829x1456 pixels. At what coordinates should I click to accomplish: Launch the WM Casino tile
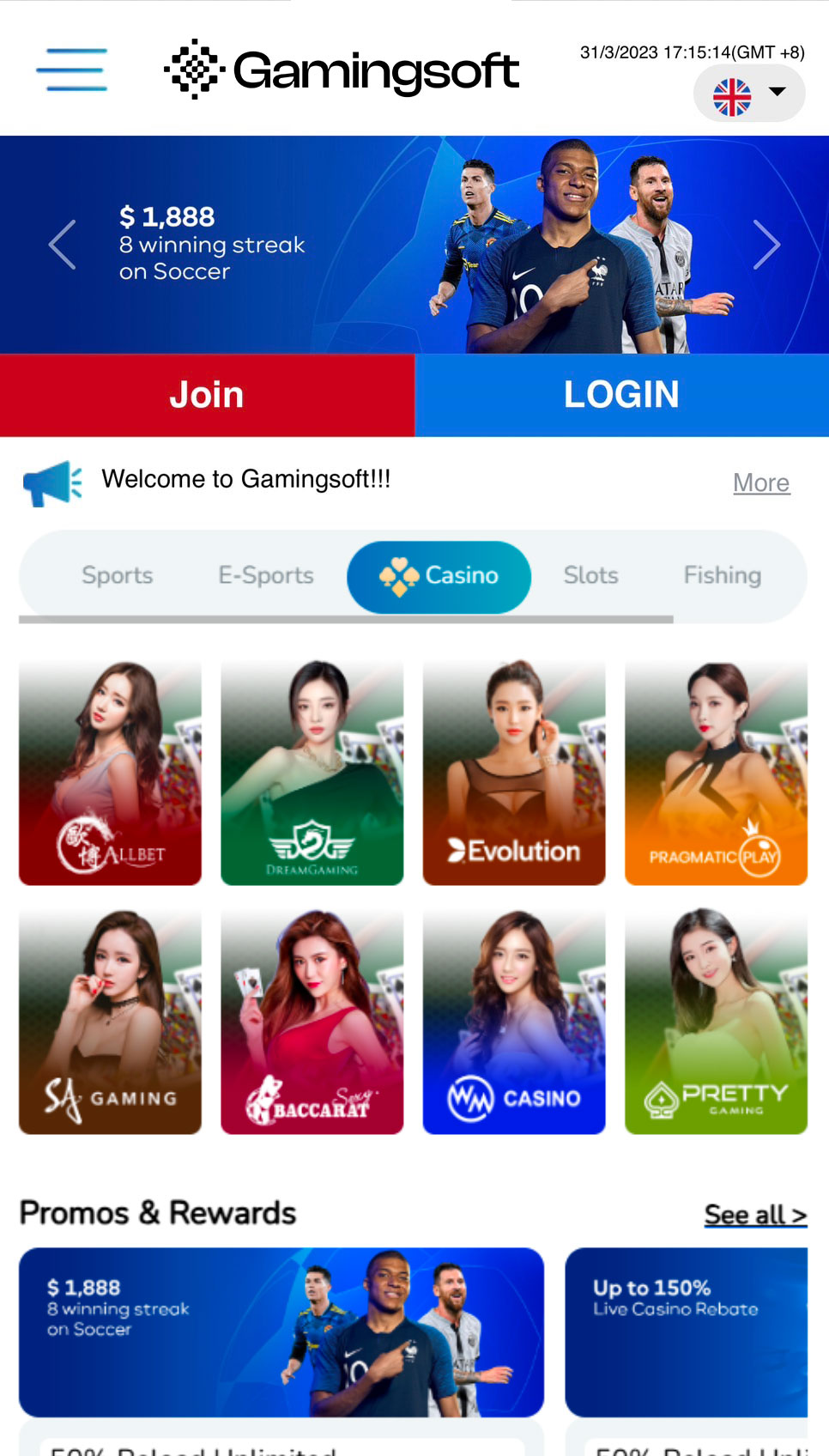514,1022
